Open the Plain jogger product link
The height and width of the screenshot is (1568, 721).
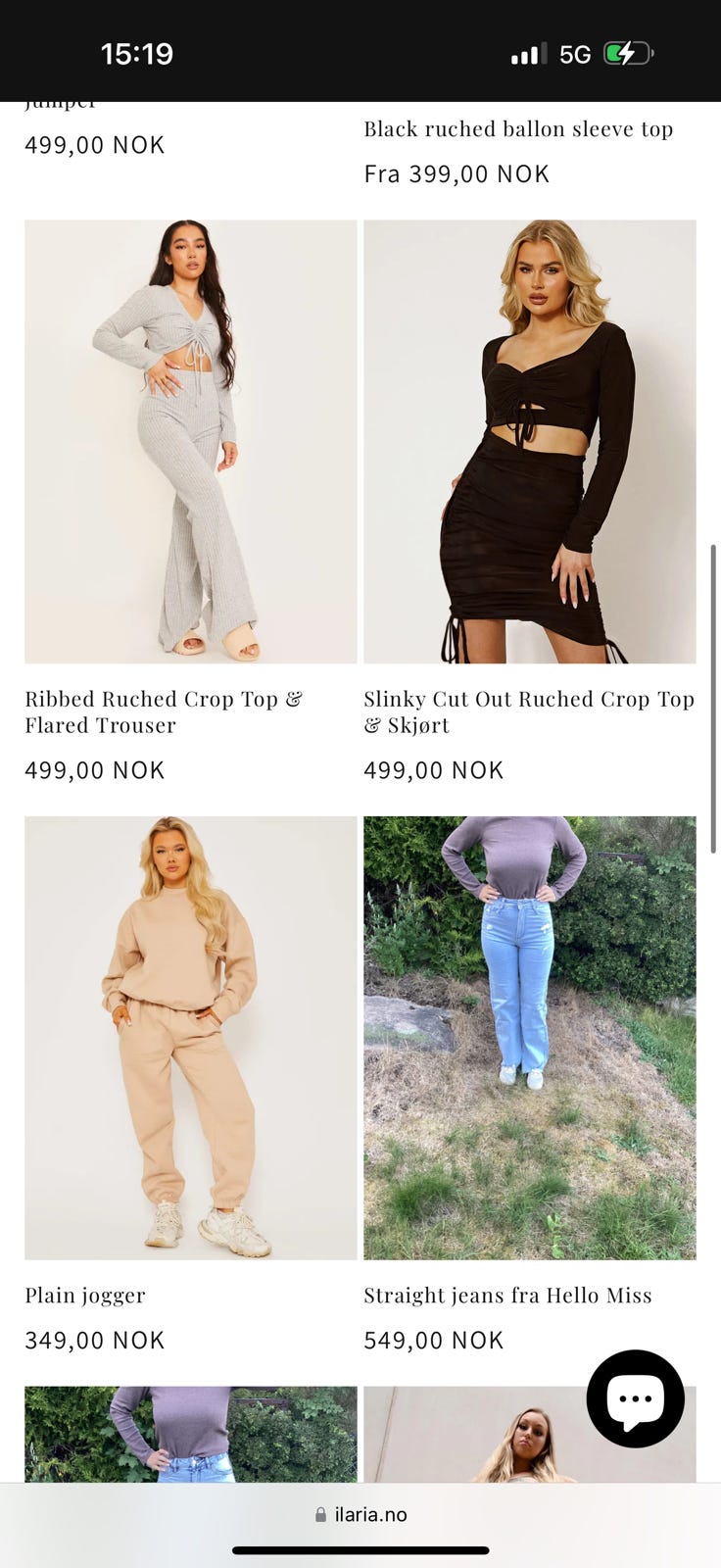pyautogui.click(x=84, y=1295)
